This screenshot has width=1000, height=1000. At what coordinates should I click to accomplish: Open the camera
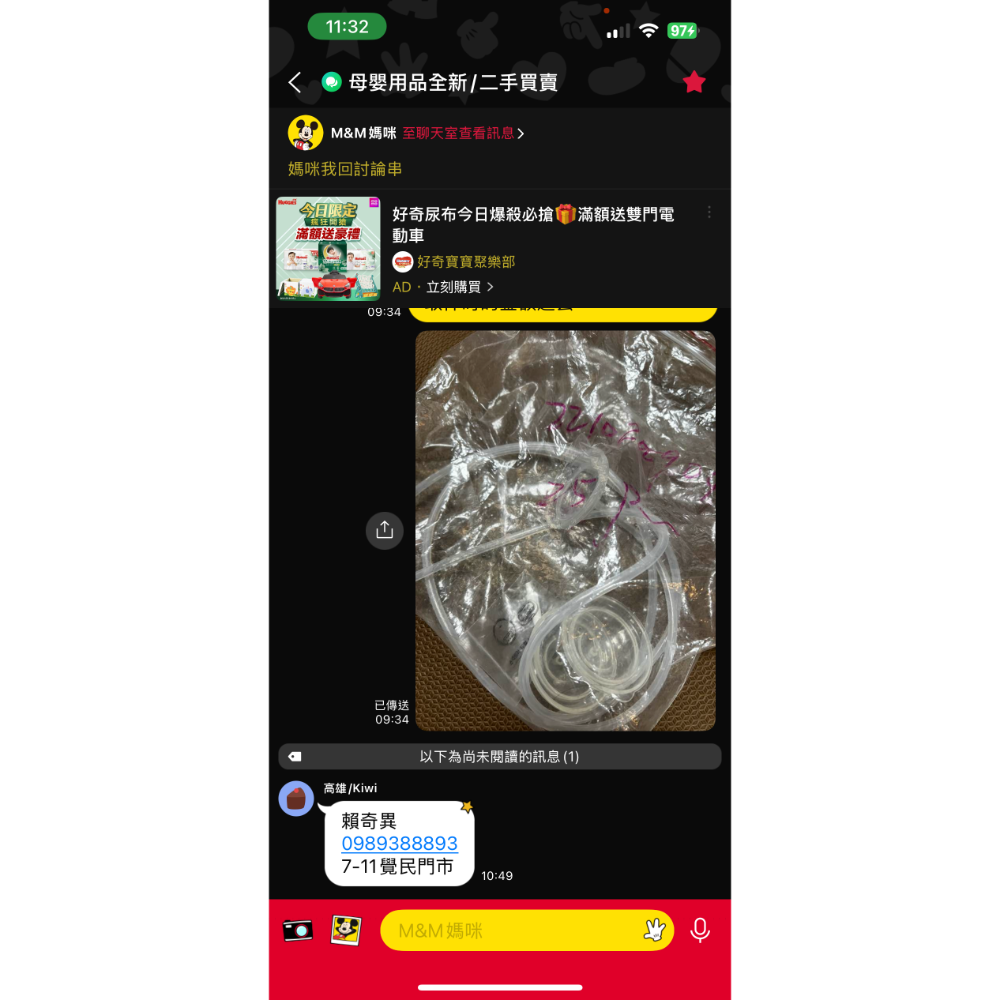297,930
